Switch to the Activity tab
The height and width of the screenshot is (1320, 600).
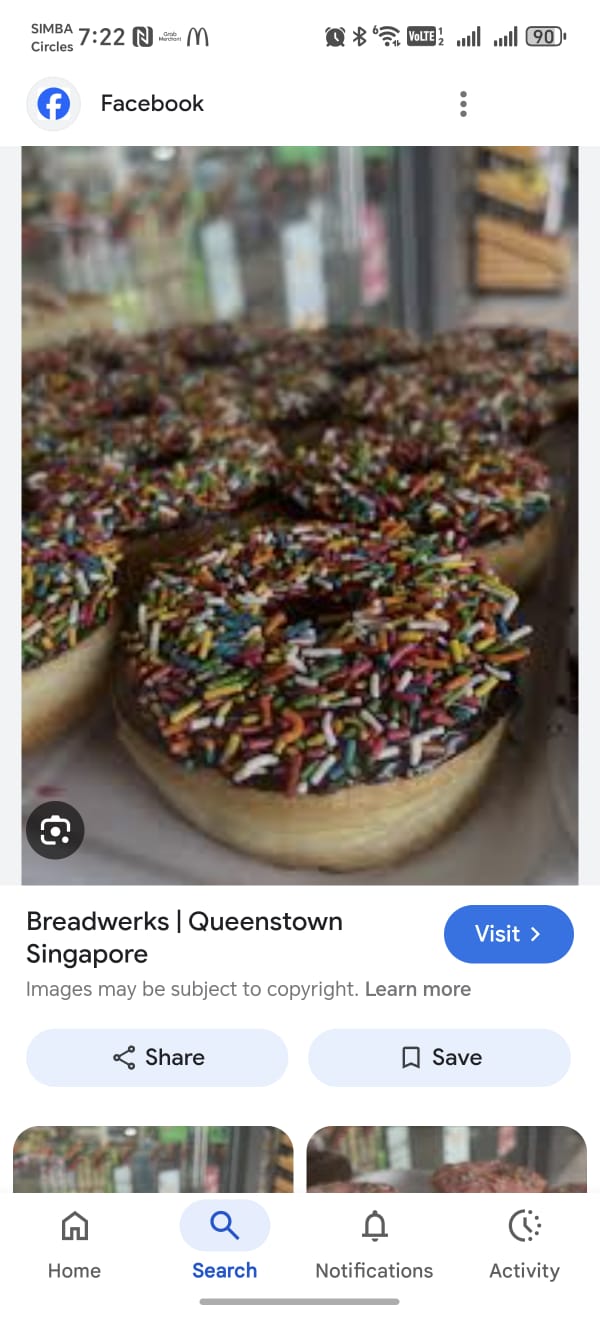coord(524,1245)
